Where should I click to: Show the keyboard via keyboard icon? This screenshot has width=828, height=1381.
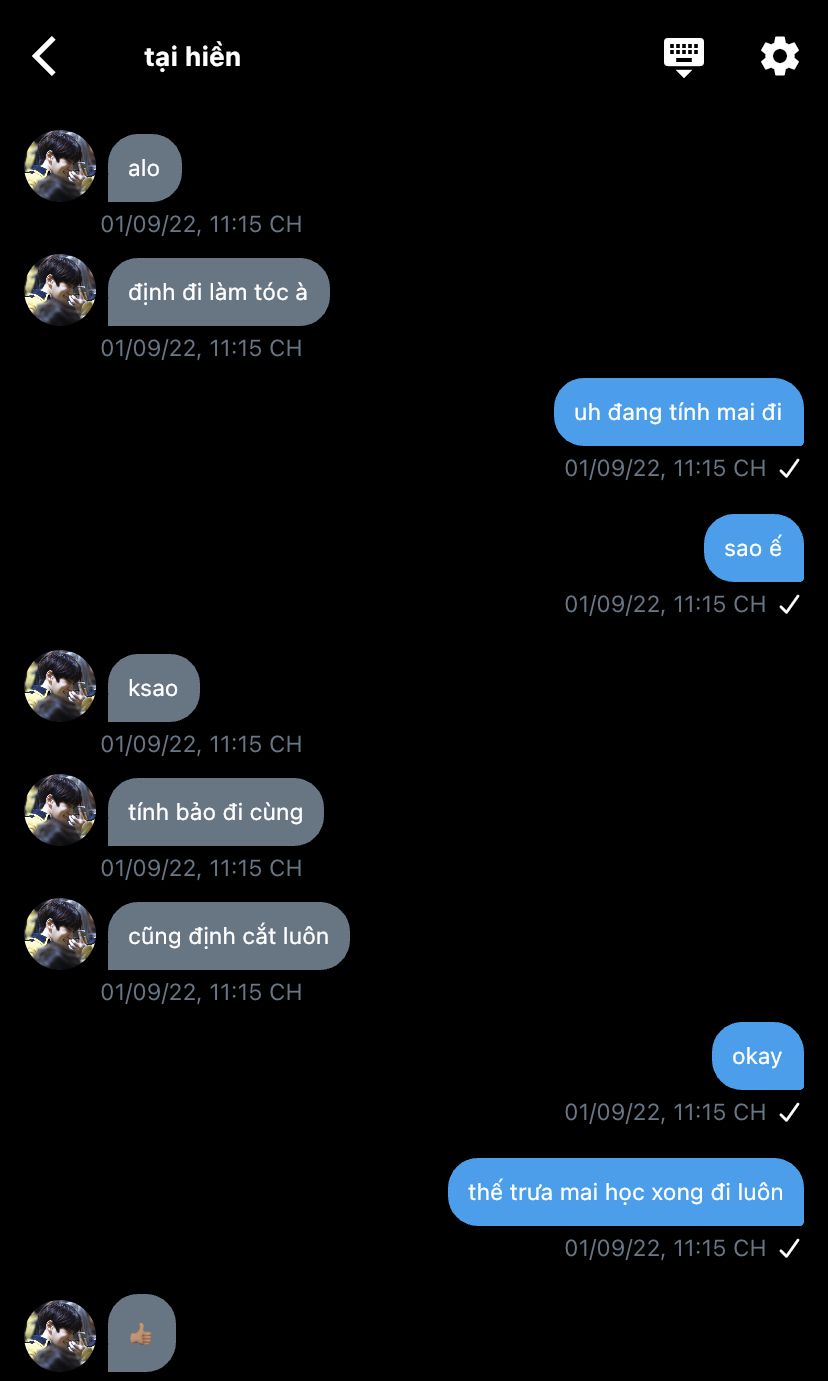pyautogui.click(x=684, y=56)
